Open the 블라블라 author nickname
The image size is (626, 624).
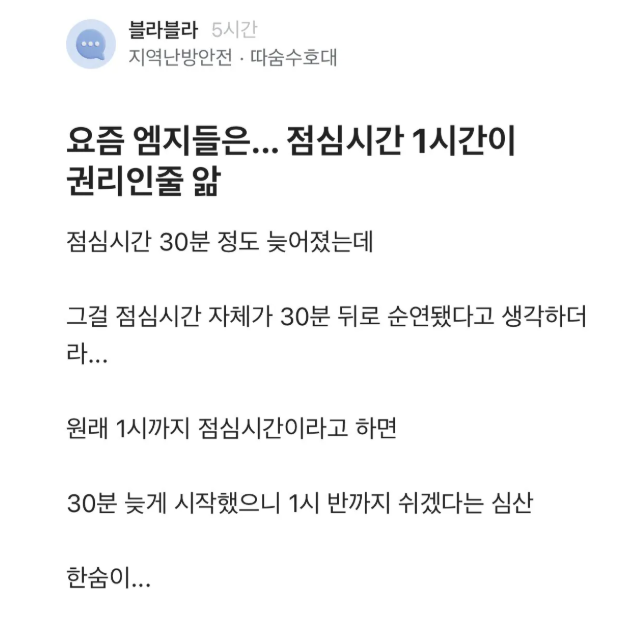click(162, 30)
